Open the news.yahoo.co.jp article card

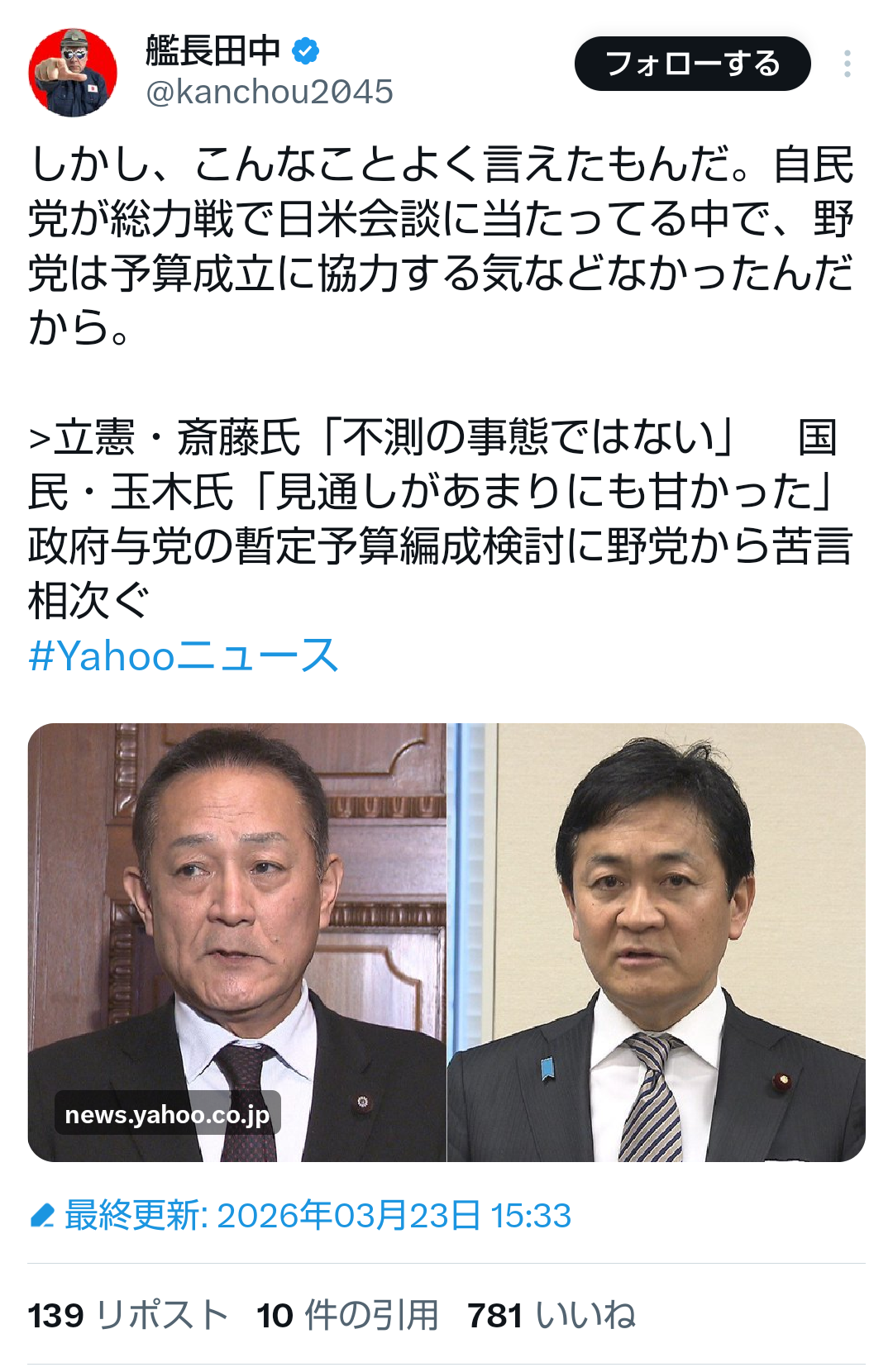[x=446, y=942]
